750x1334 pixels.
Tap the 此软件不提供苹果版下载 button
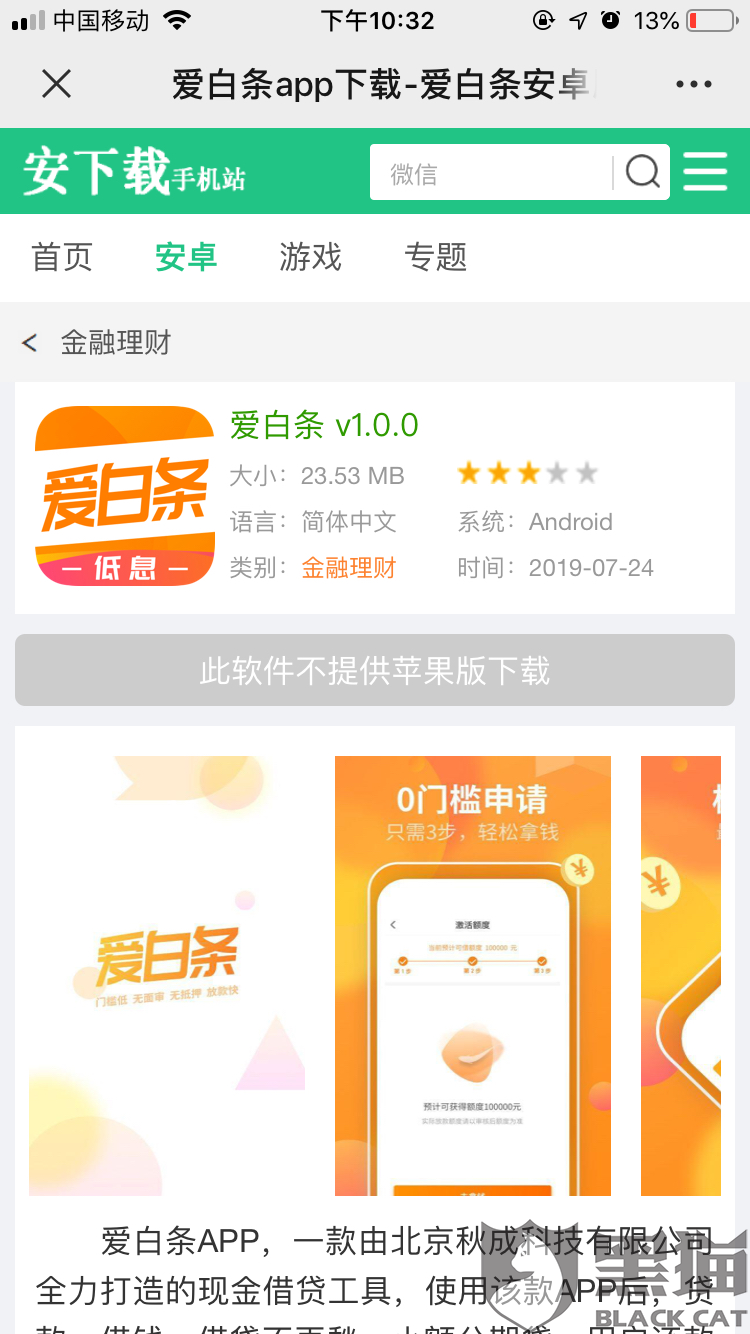375,670
